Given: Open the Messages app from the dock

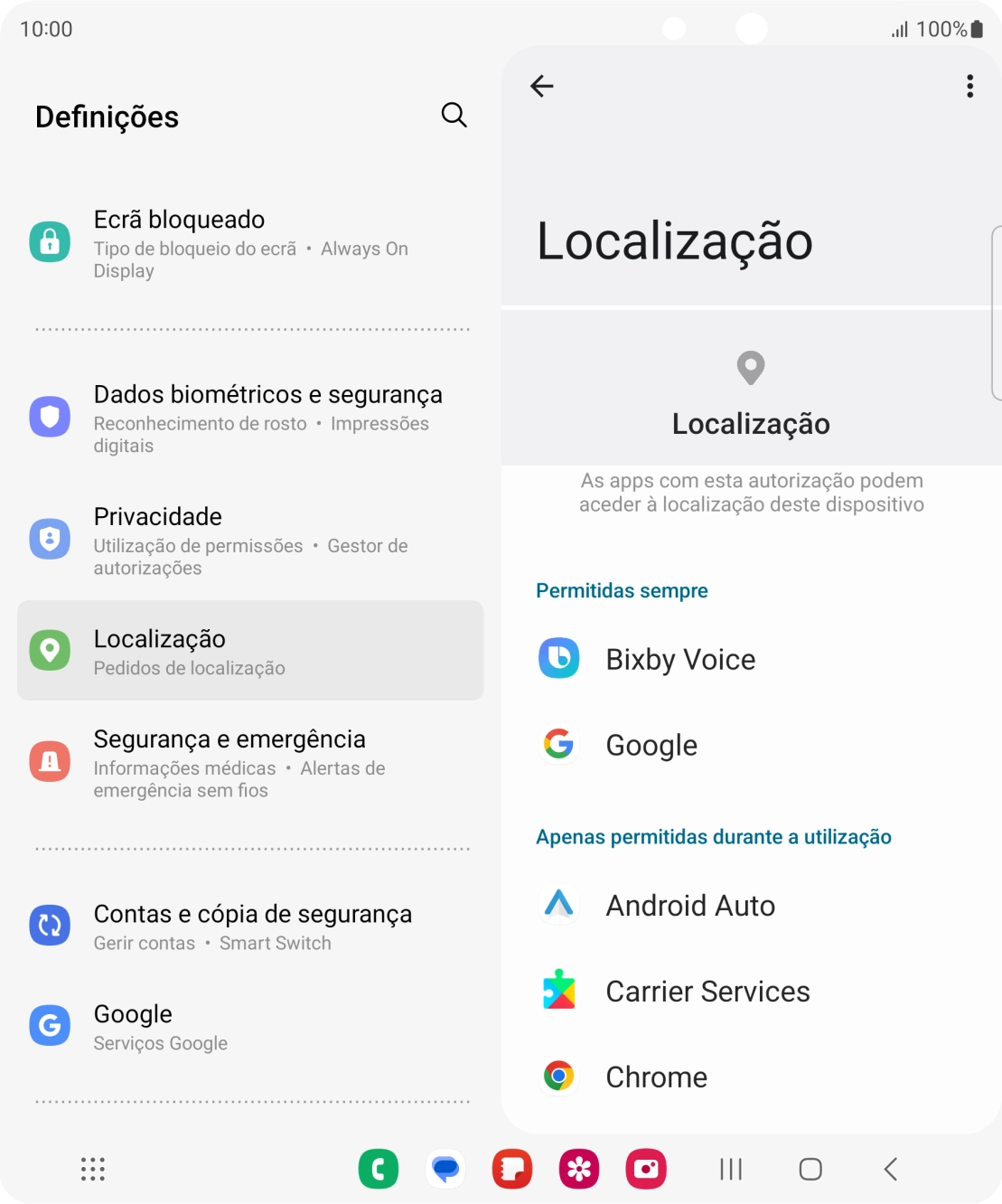Looking at the screenshot, I should point(445,1168).
